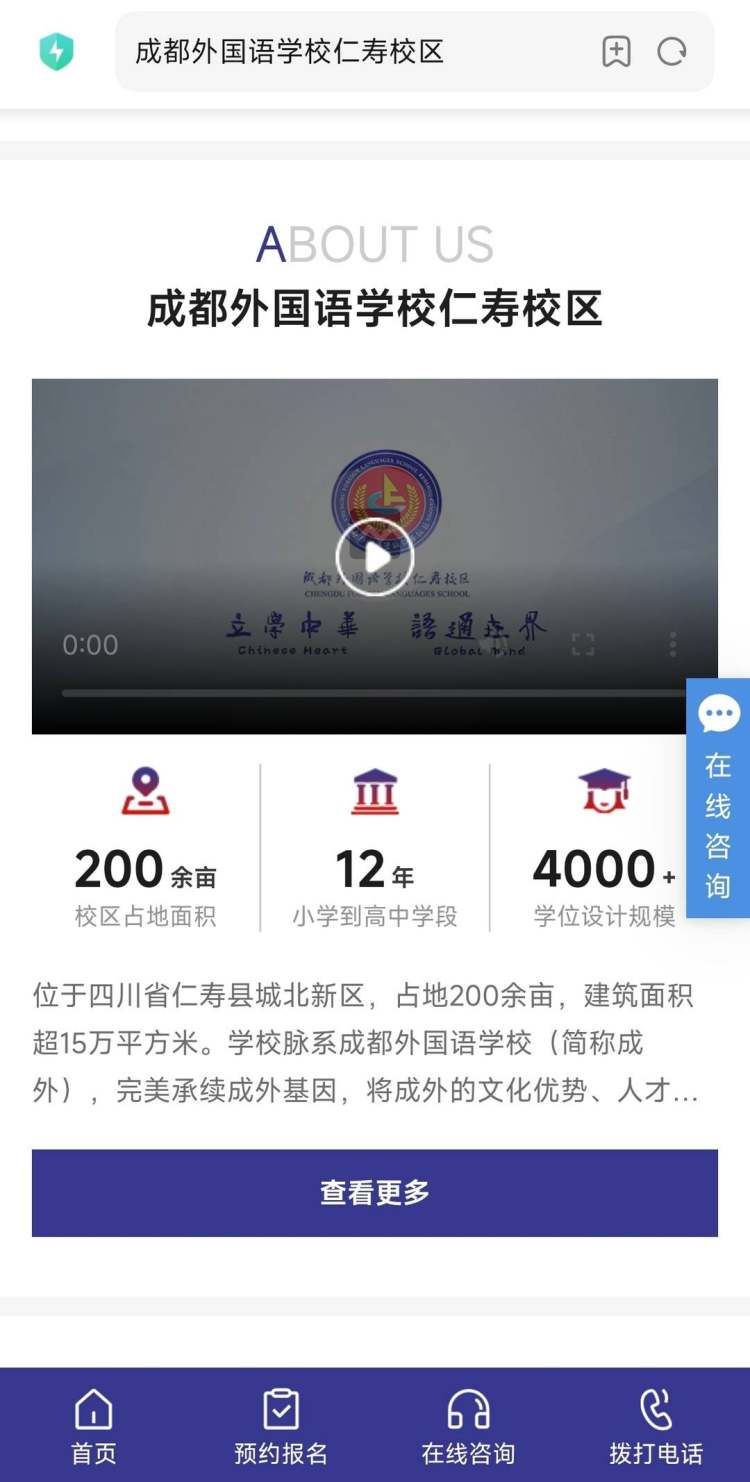750x1482 pixels.
Task: Add this page to bookmarks
Action: click(616, 52)
